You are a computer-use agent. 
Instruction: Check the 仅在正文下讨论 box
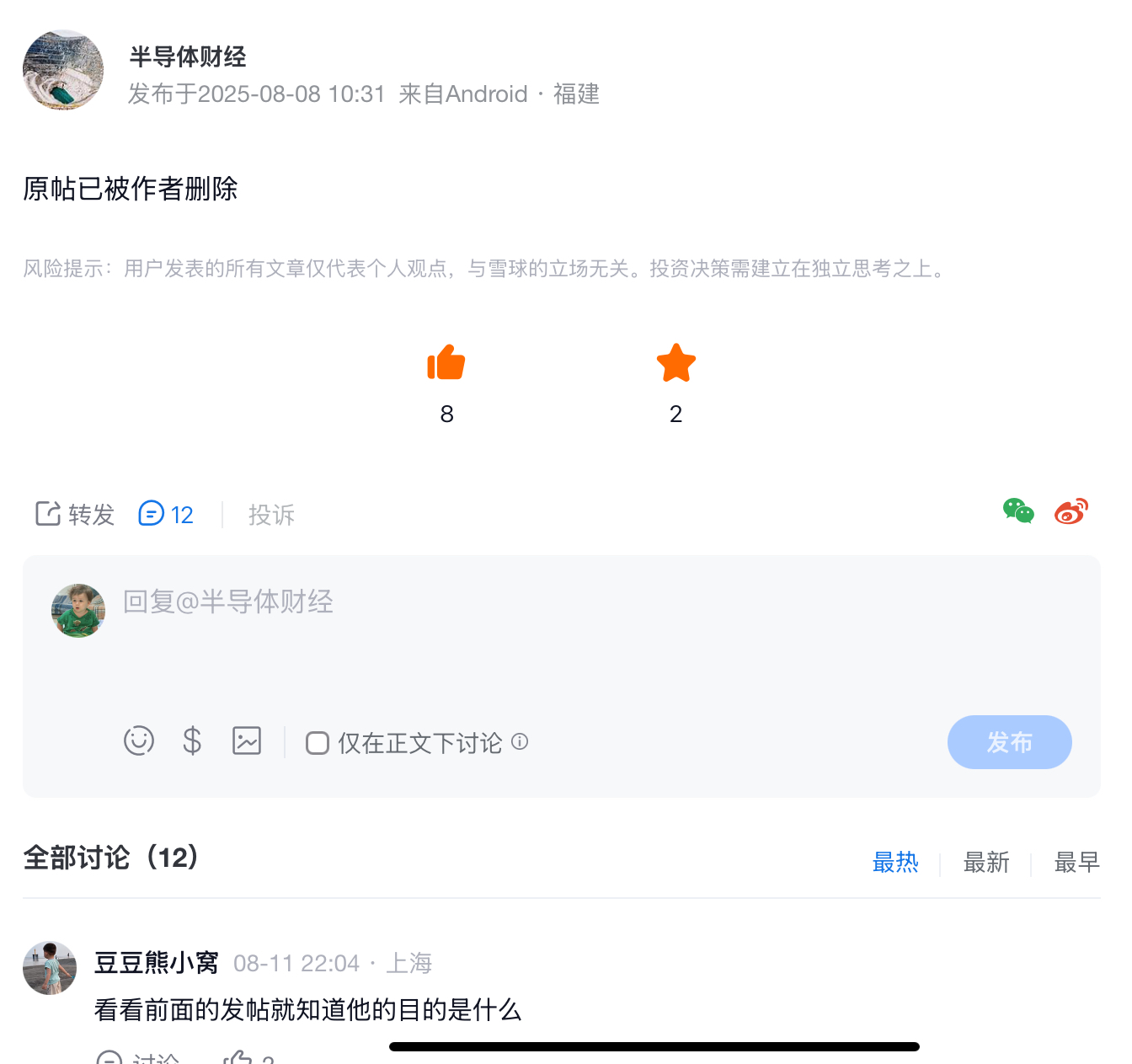coord(318,743)
